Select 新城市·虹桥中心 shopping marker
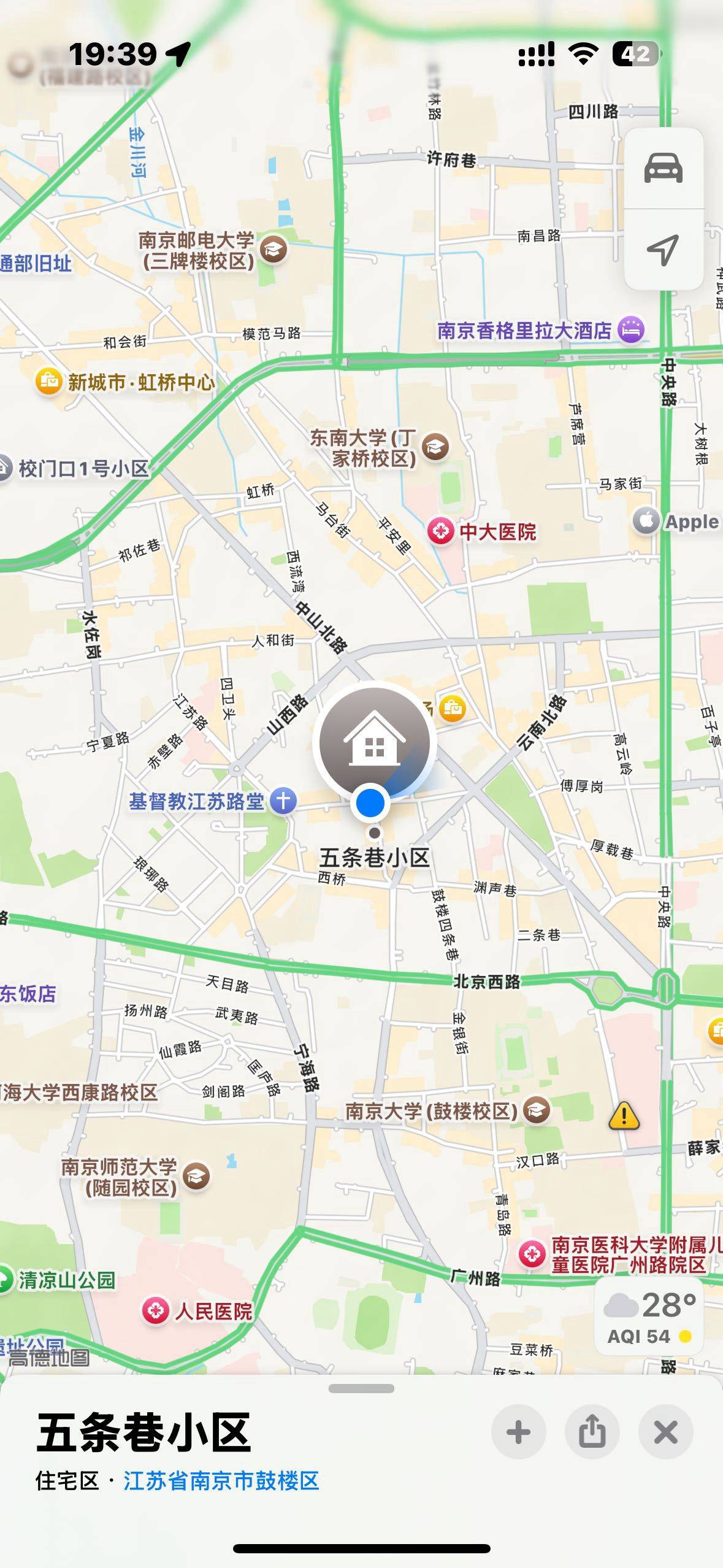 pyautogui.click(x=48, y=382)
